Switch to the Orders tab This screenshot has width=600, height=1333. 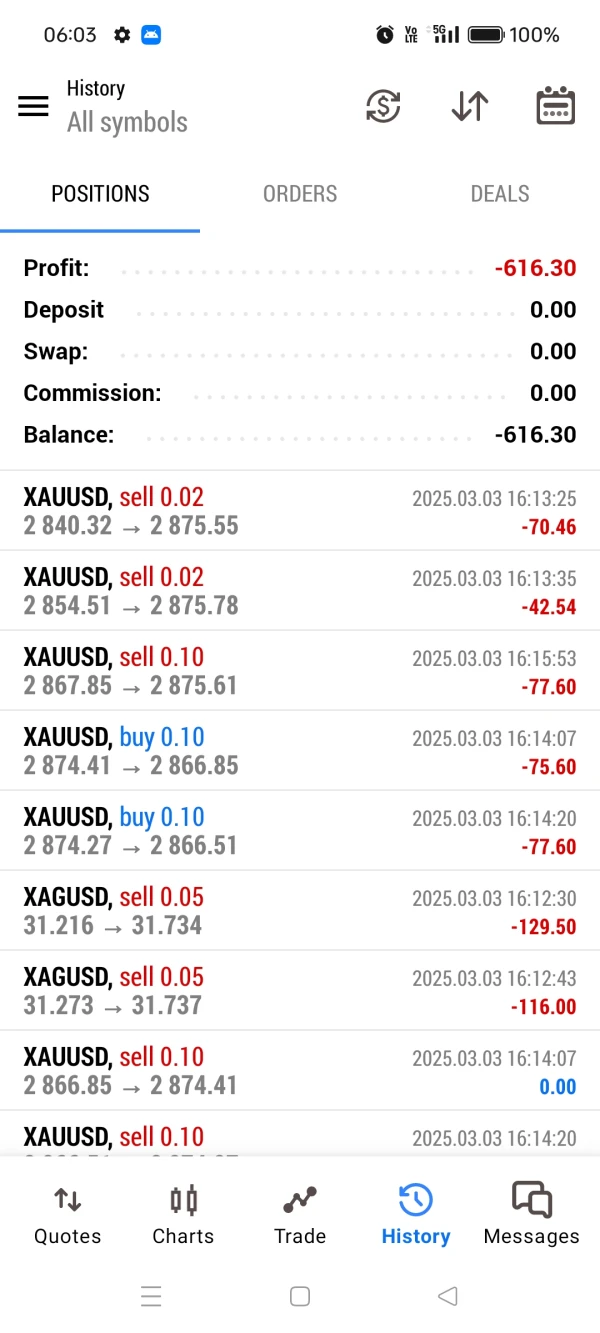[x=300, y=194]
